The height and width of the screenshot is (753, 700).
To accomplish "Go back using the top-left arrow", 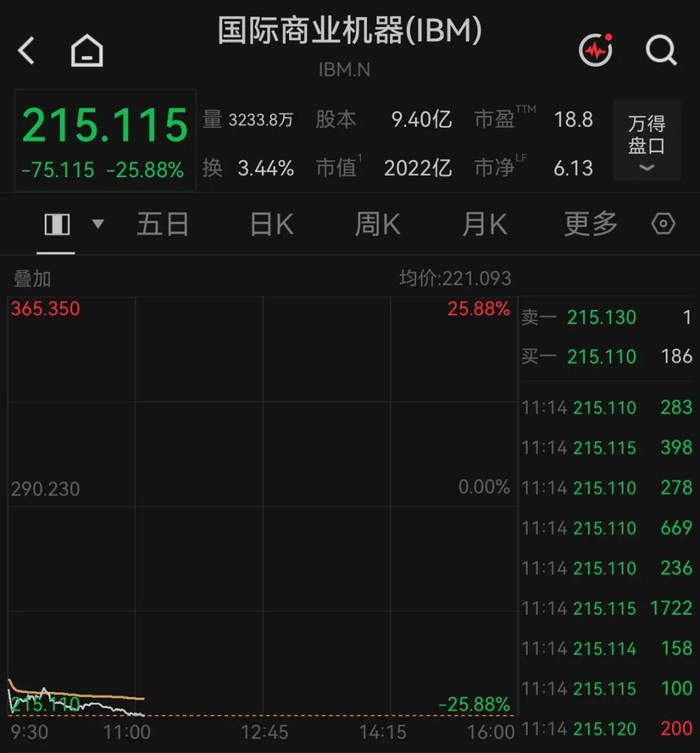I will pyautogui.click(x=26, y=50).
